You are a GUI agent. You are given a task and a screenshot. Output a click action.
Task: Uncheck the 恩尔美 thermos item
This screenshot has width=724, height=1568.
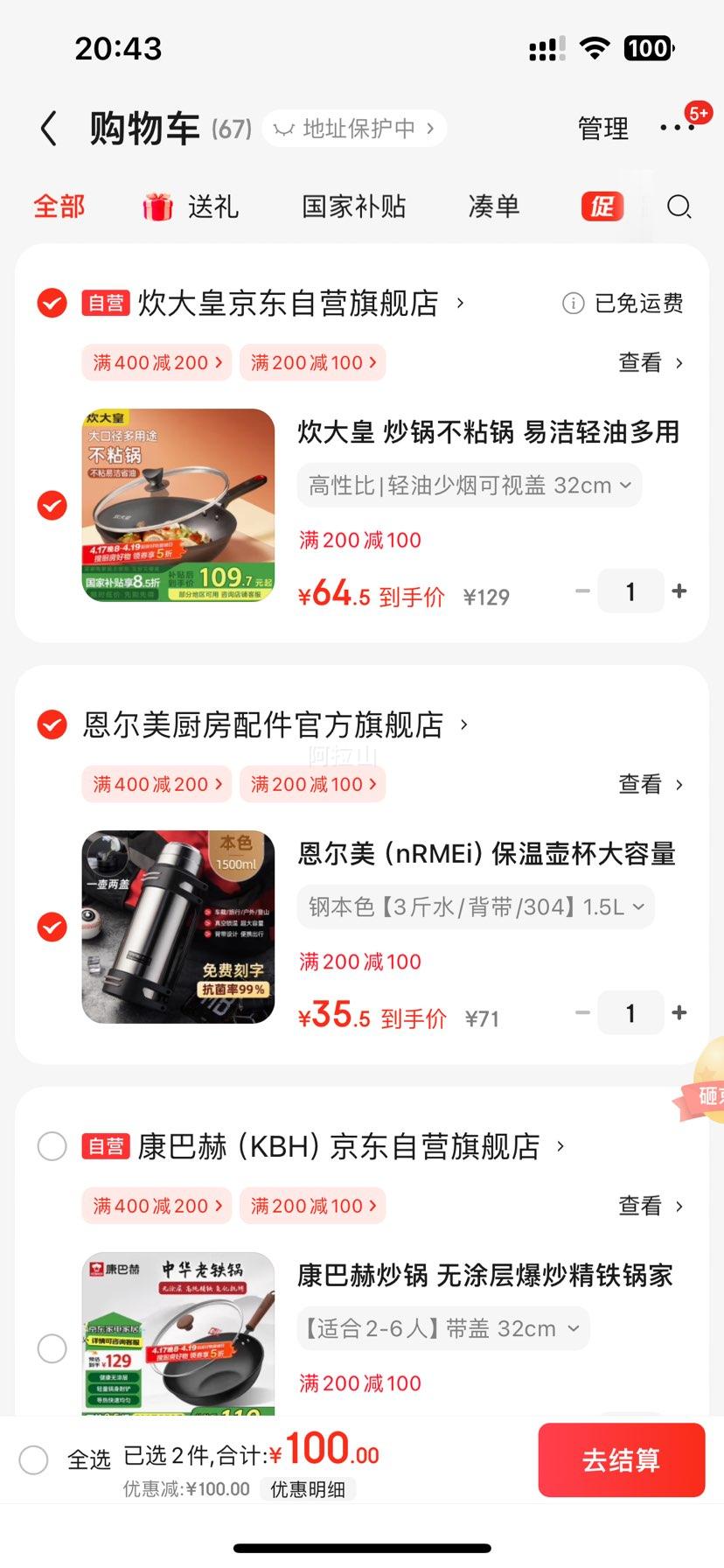[x=52, y=927]
